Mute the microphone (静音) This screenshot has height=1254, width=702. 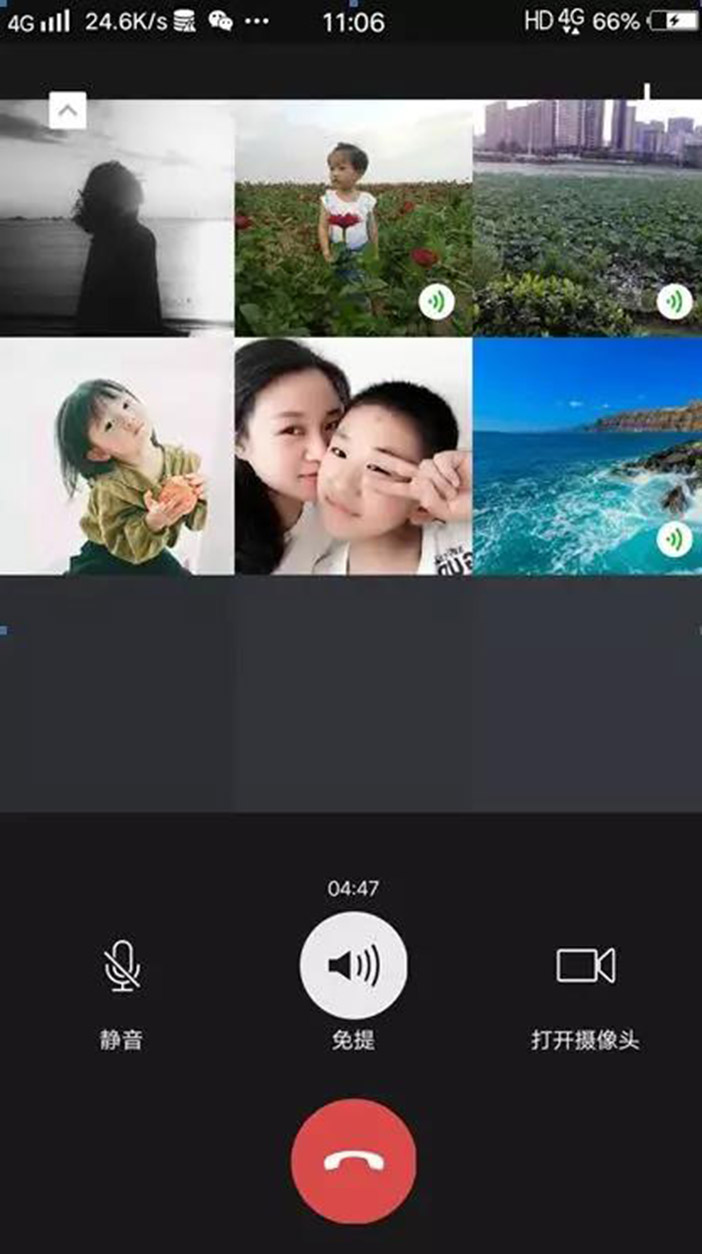(x=122, y=967)
